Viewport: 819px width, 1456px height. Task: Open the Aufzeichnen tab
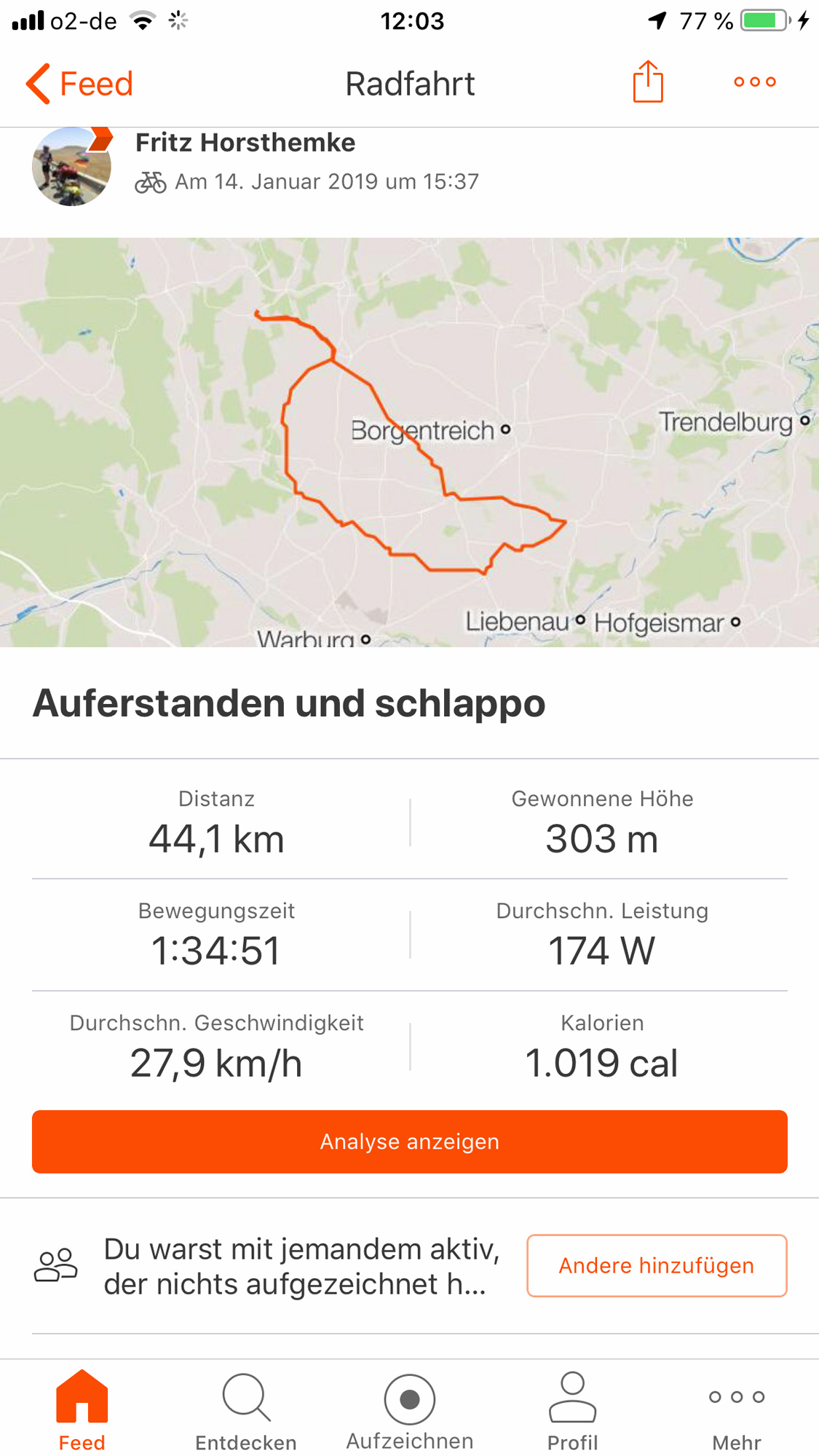tap(409, 1410)
